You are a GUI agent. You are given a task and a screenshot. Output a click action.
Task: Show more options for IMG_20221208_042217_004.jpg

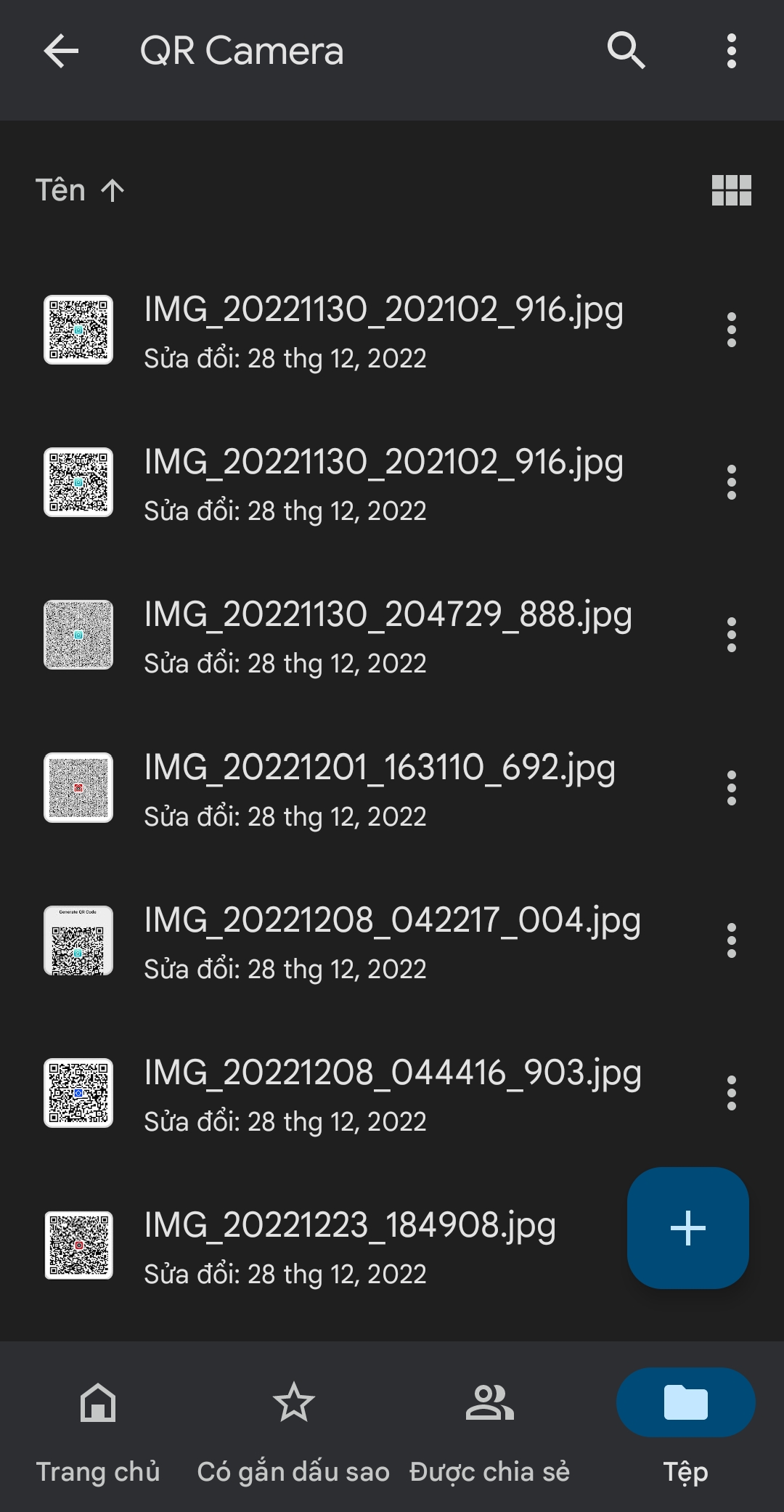coord(731,940)
